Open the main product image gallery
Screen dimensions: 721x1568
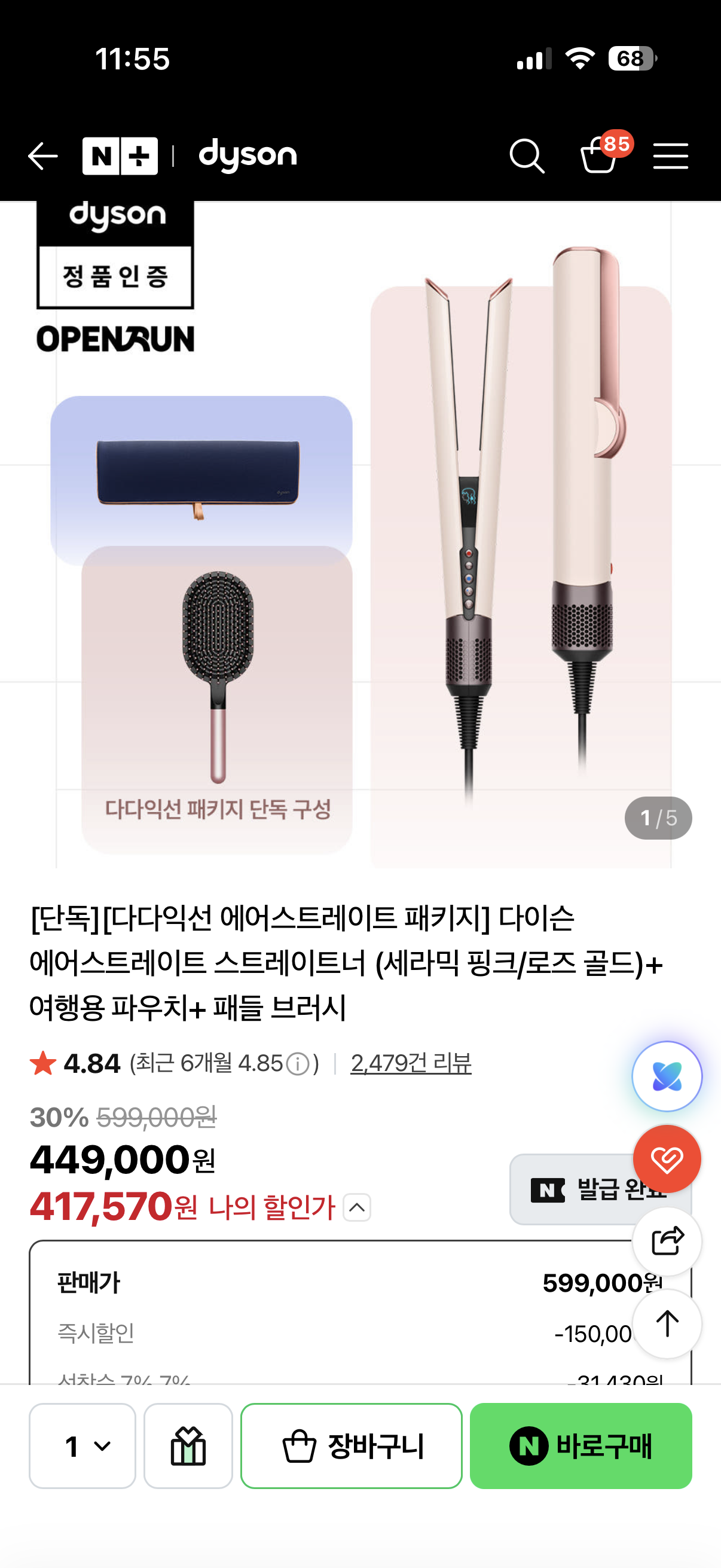[360, 535]
